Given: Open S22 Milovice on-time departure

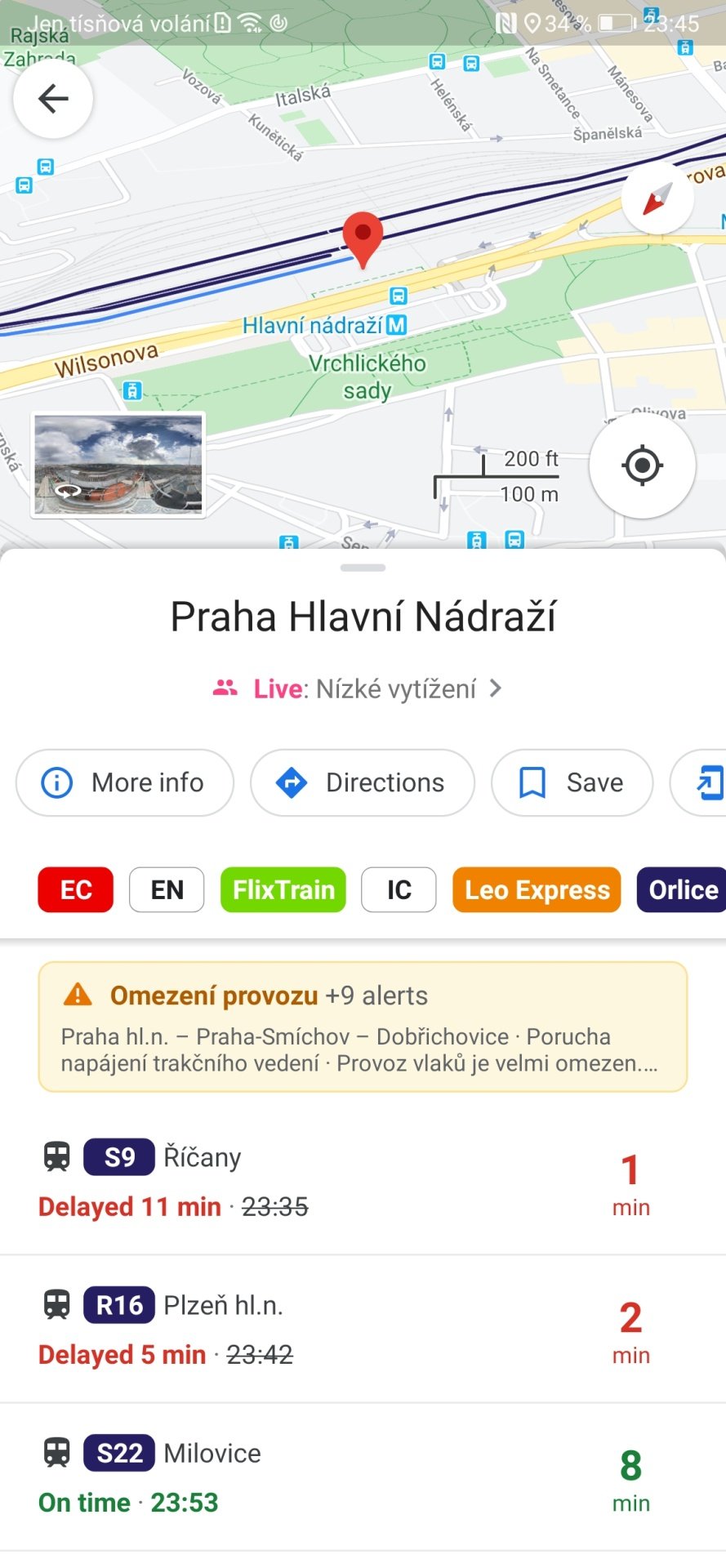Looking at the screenshot, I should [x=363, y=1477].
